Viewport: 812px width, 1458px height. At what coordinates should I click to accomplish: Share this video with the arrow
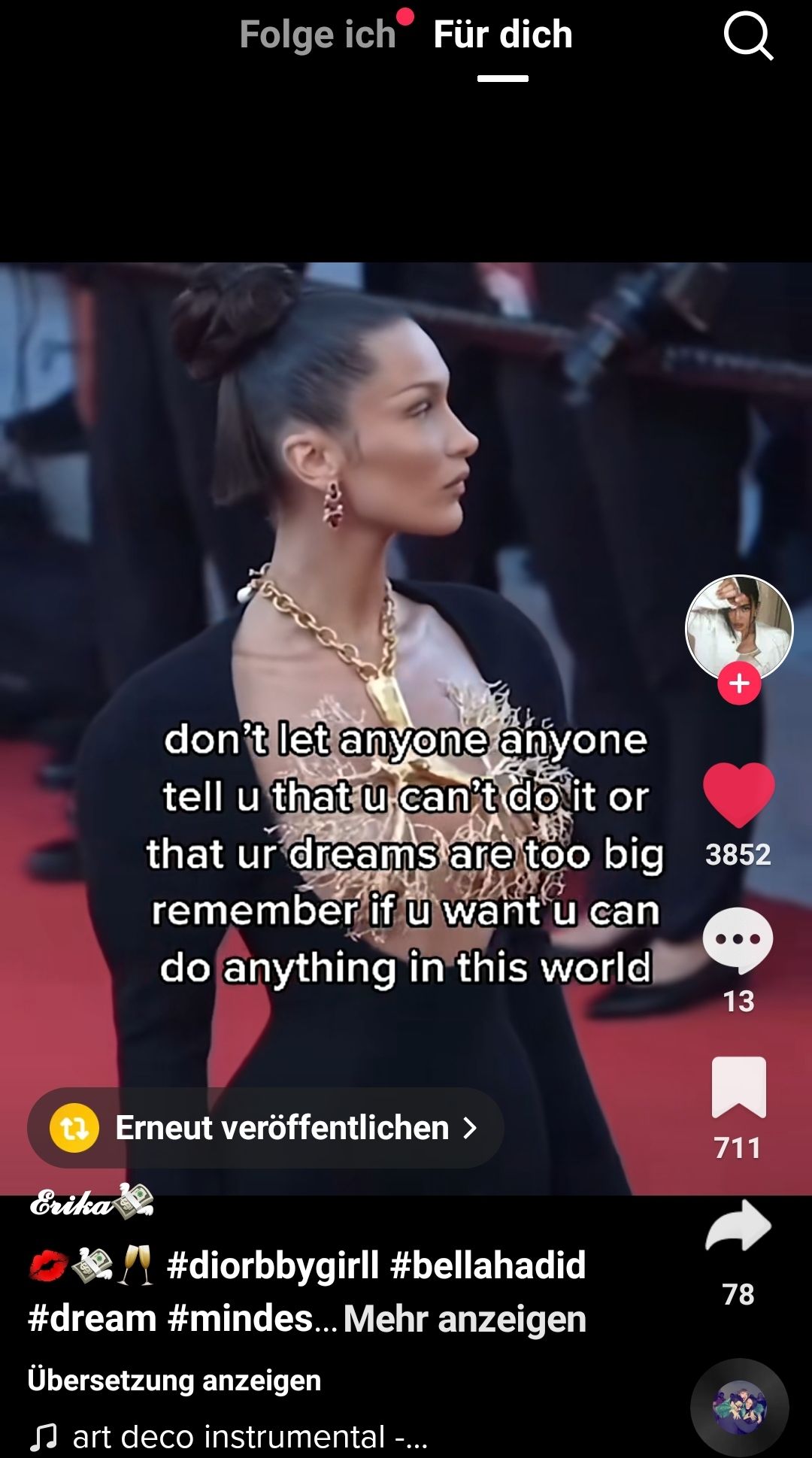[x=738, y=1226]
